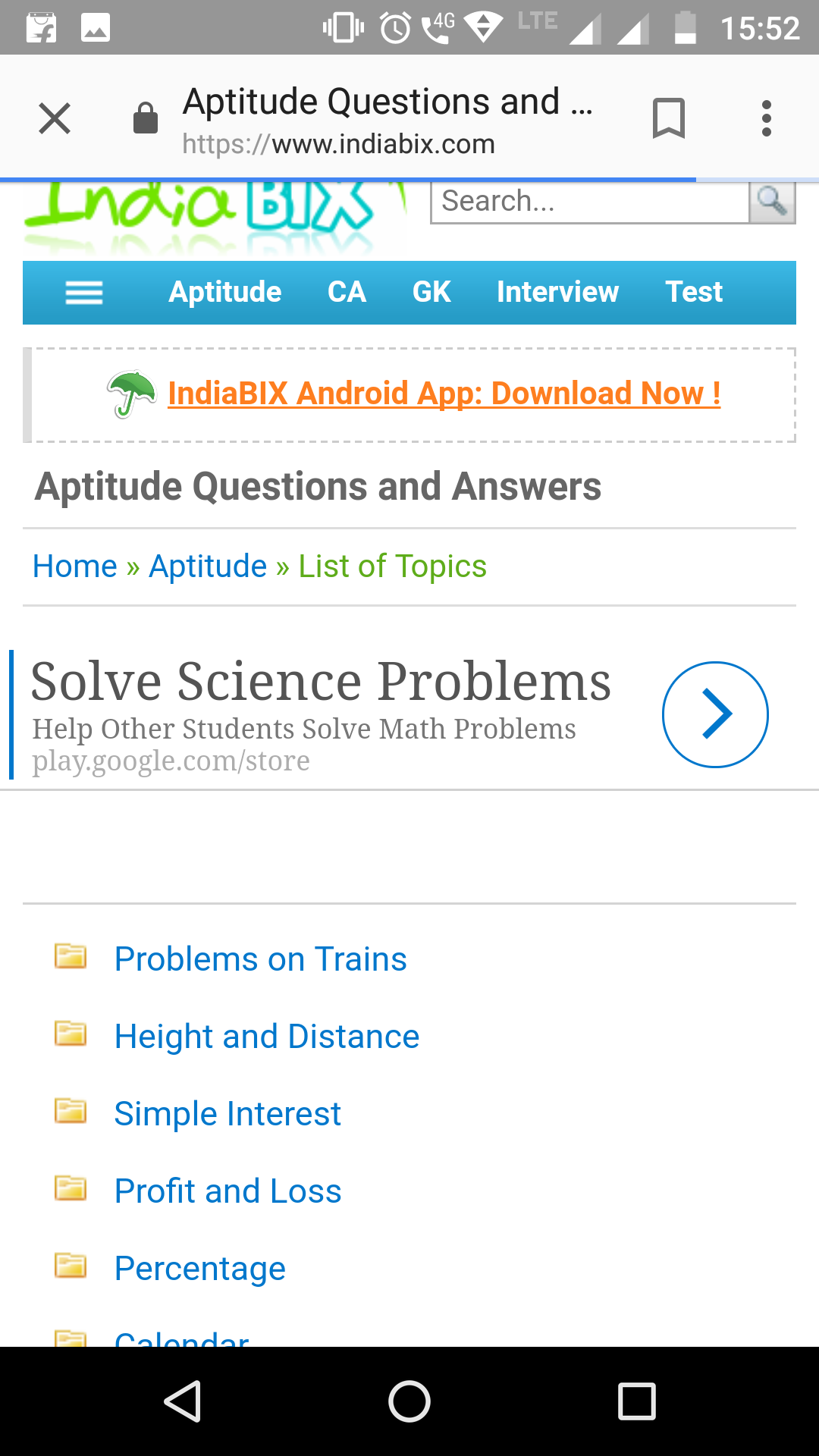Image resolution: width=819 pixels, height=1456 pixels.
Task: Select the Percentage topic
Action: click(x=199, y=1269)
